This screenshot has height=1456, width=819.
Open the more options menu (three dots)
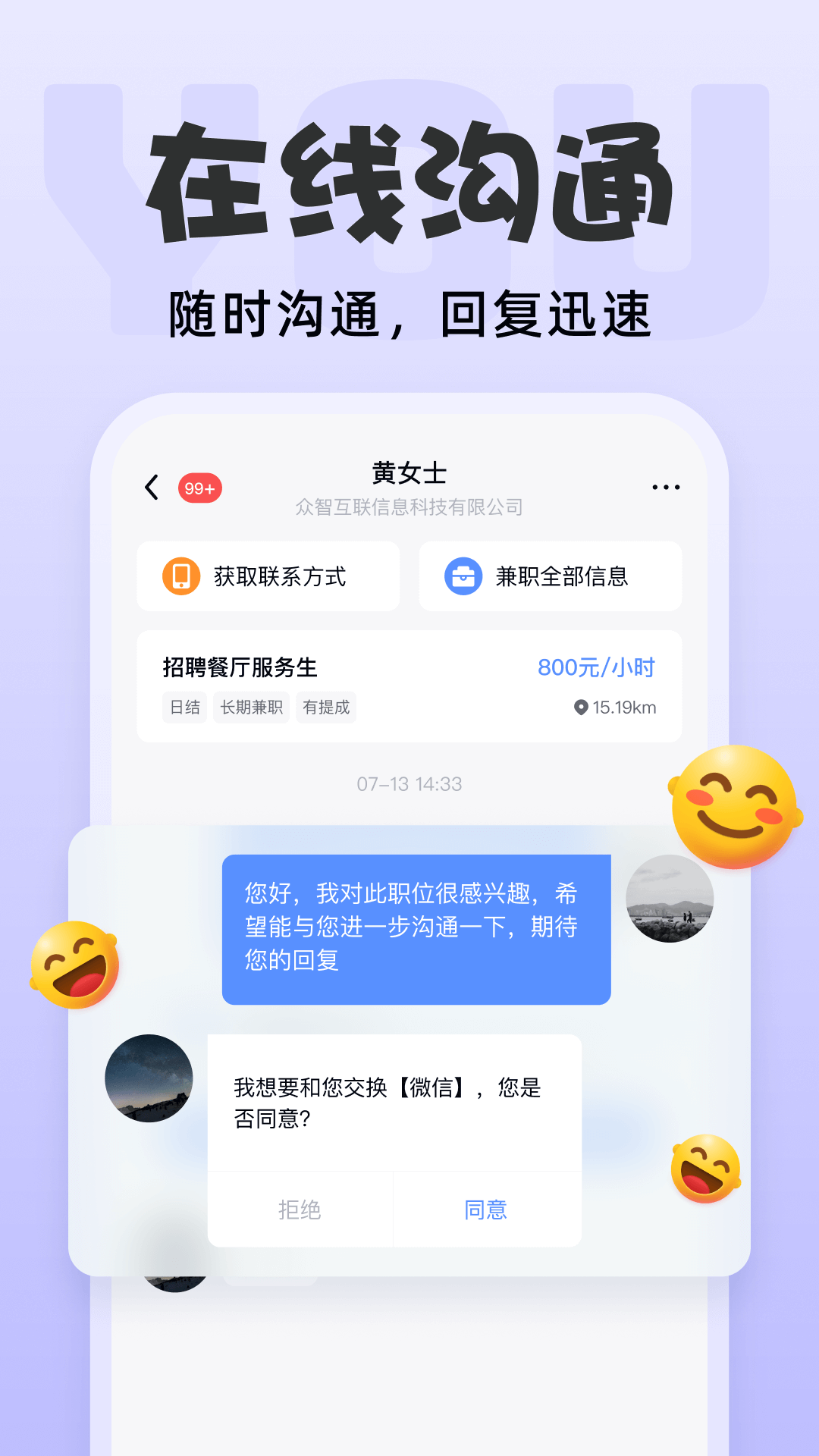[x=666, y=486]
